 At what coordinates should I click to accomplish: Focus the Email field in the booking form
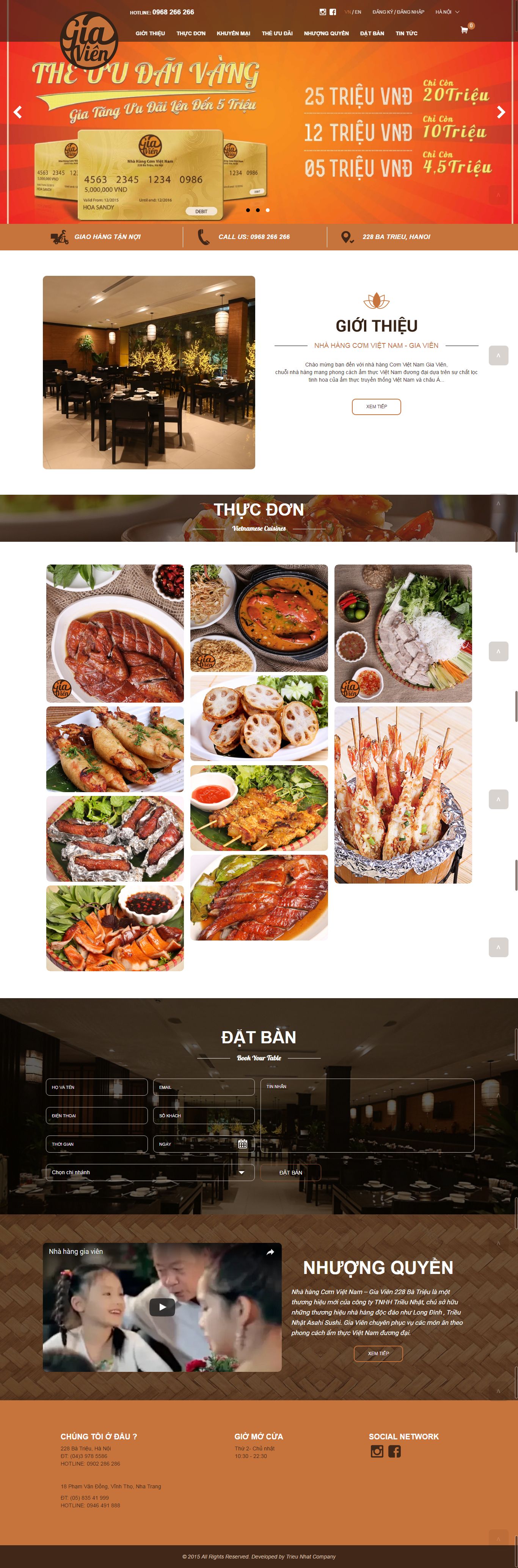click(203, 1087)
